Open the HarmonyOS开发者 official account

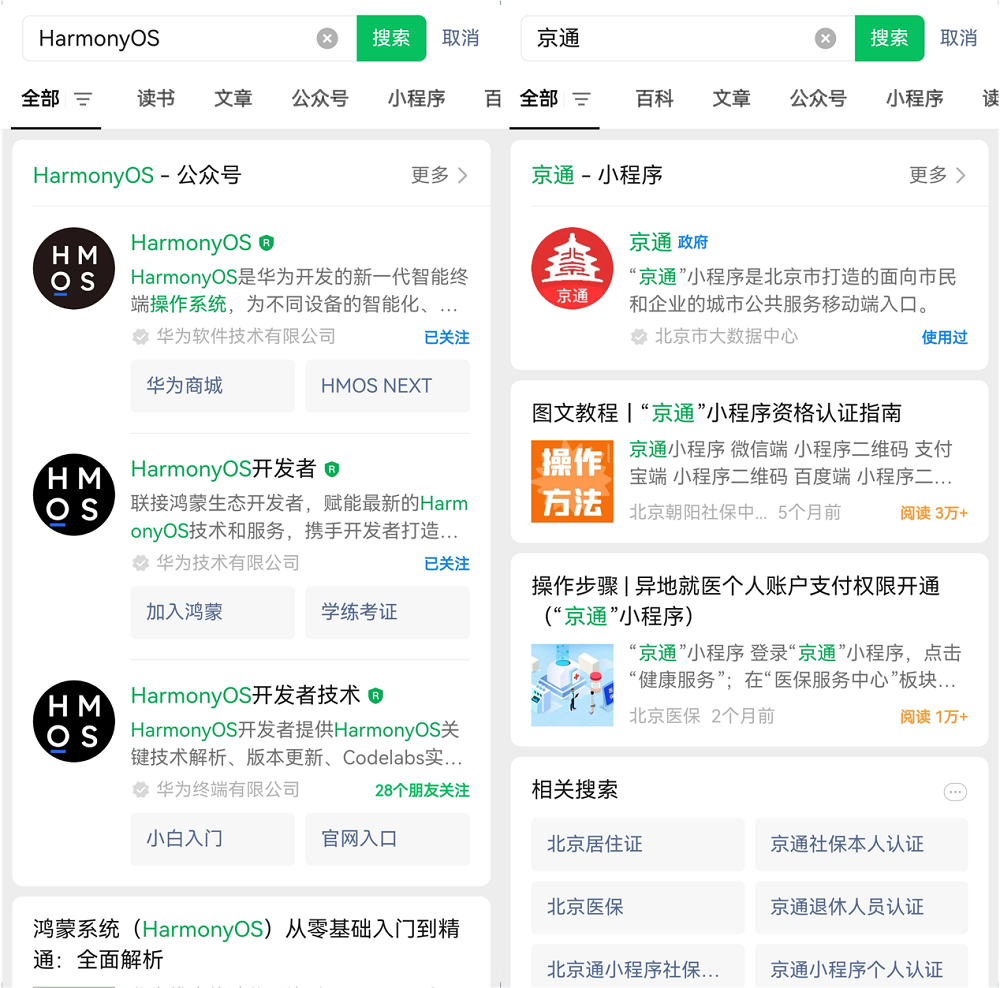[x=223, y=469]
